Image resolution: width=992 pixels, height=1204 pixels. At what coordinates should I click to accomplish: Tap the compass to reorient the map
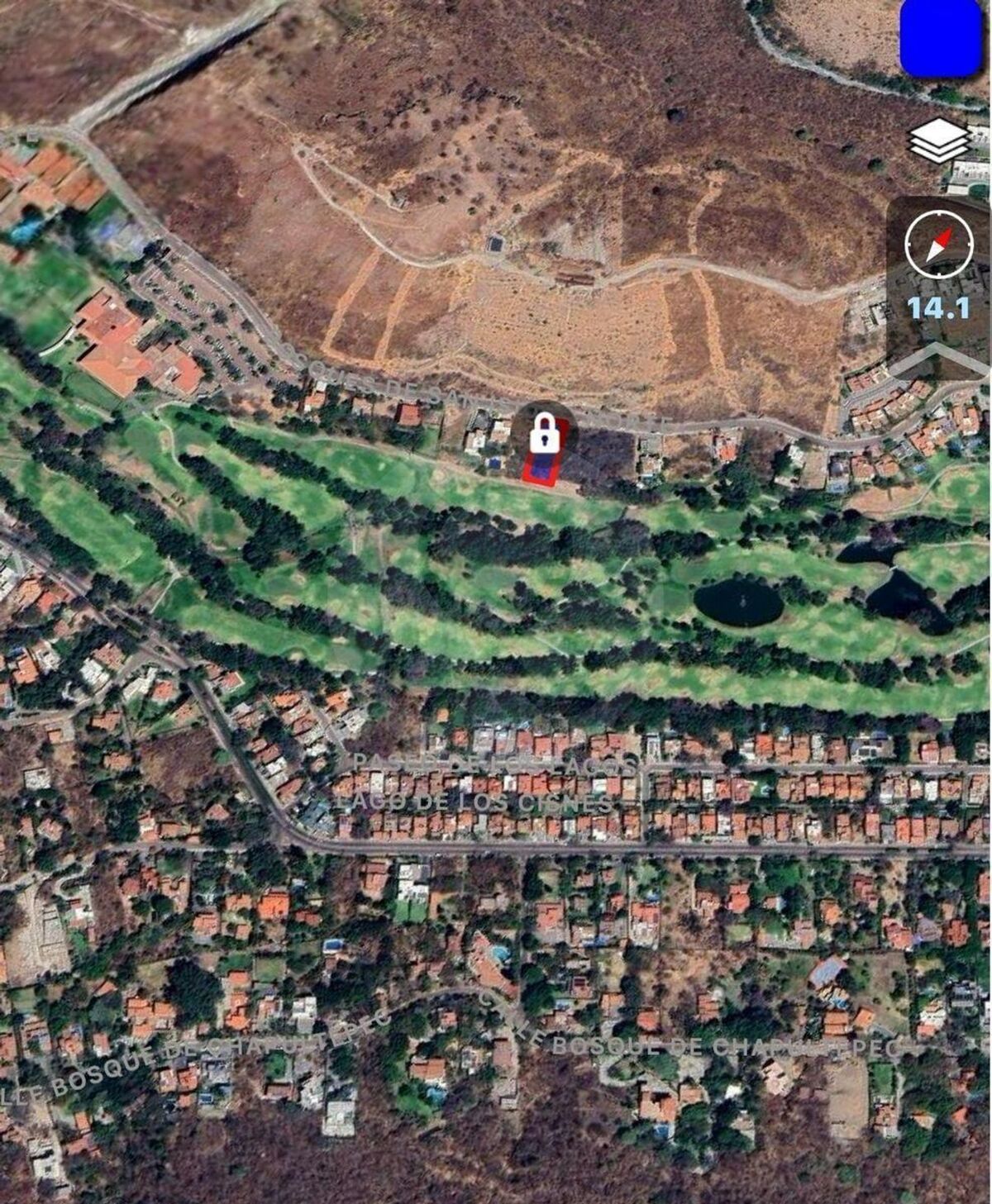click(940, 245)
